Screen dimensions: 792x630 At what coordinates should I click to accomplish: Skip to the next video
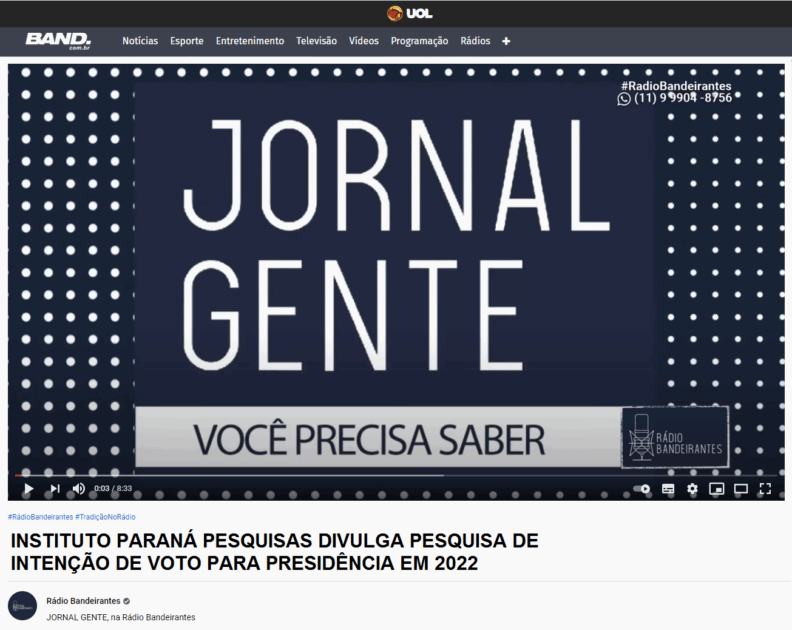point(55,489)
